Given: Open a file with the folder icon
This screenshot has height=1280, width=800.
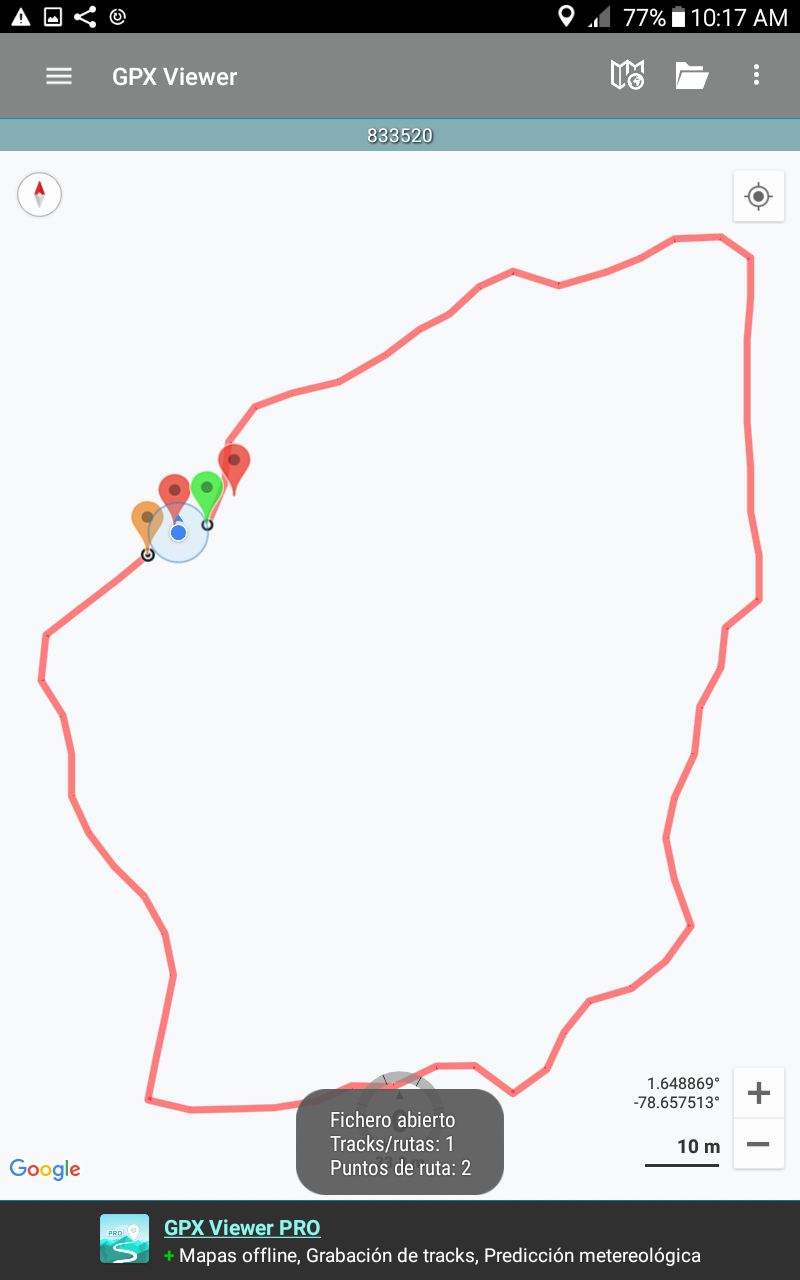Looking at the screenshot, I should [x=691, y=76].
